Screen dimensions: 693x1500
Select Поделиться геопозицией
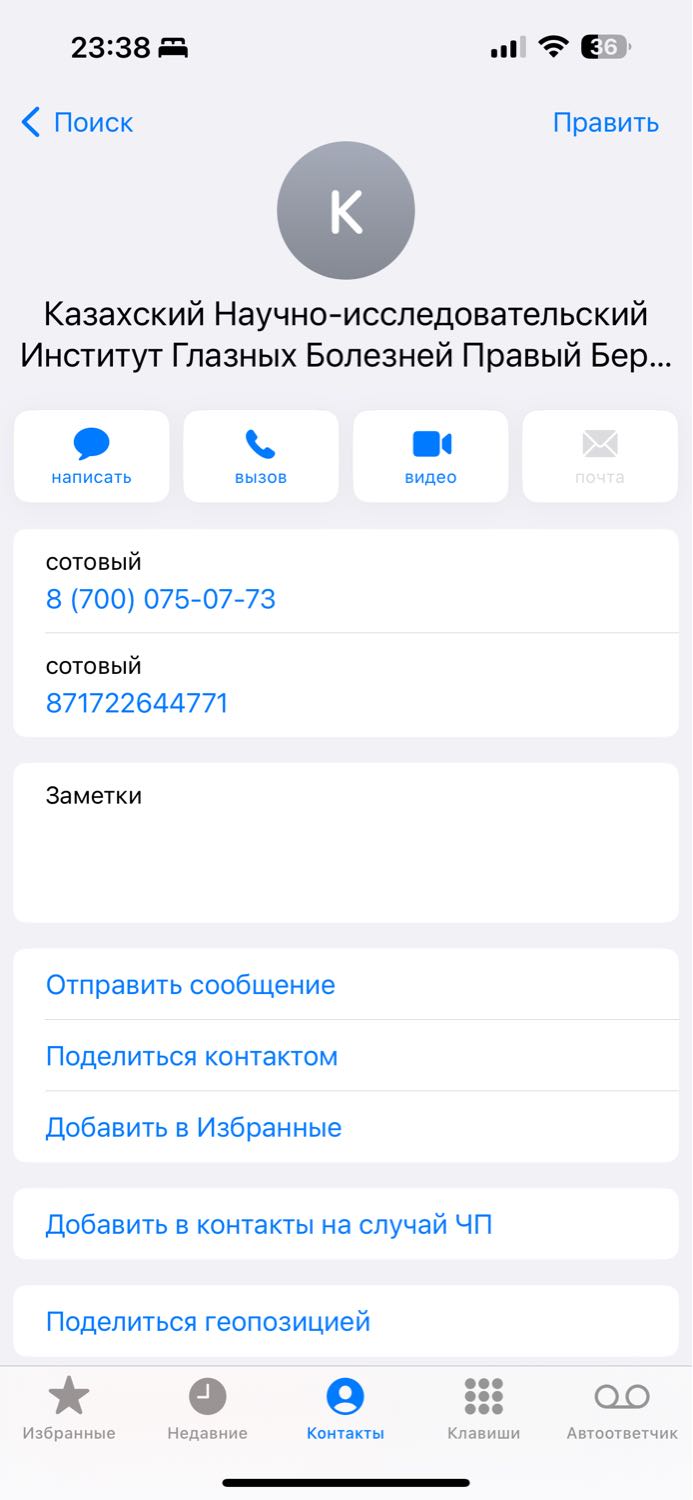[346, 1321]
